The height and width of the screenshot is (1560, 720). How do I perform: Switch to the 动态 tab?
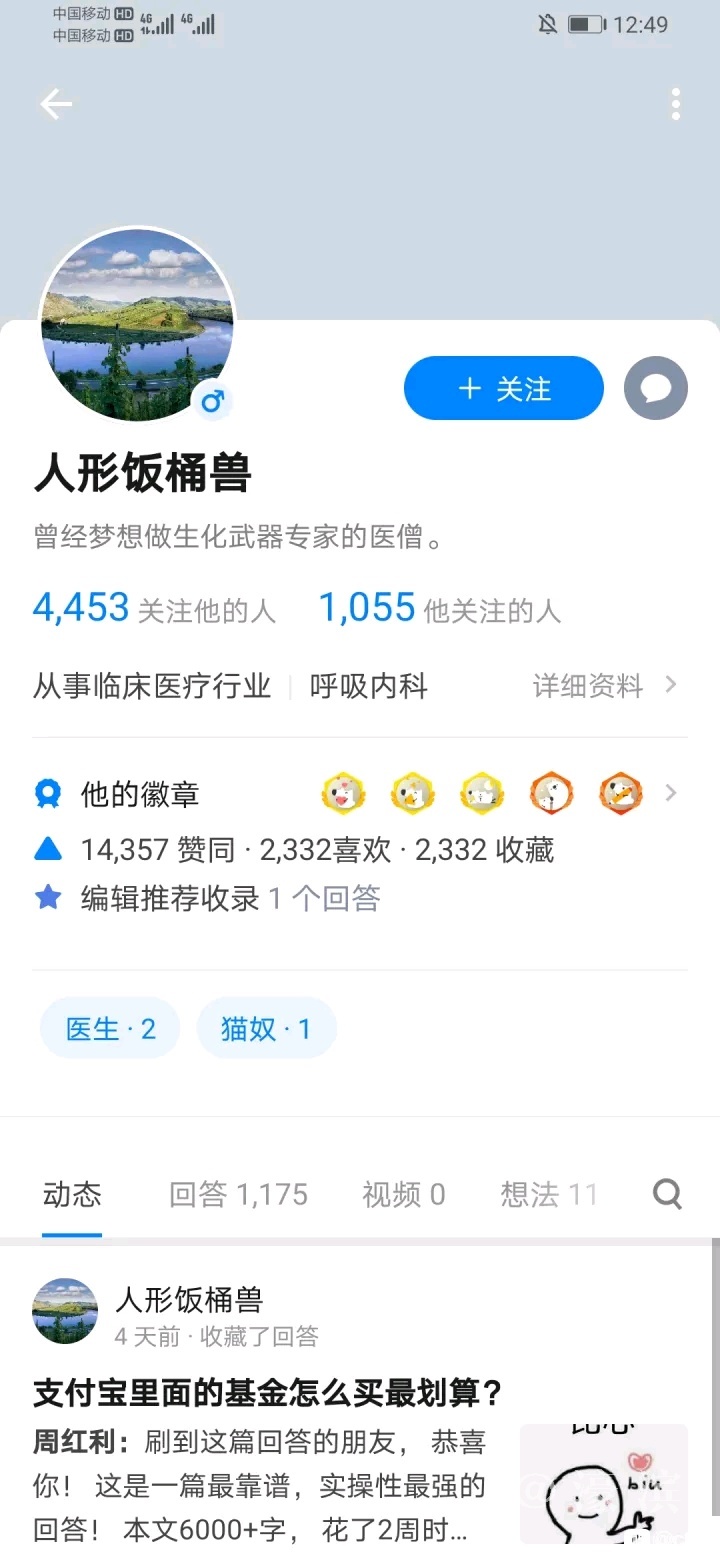click(72, 1194)
